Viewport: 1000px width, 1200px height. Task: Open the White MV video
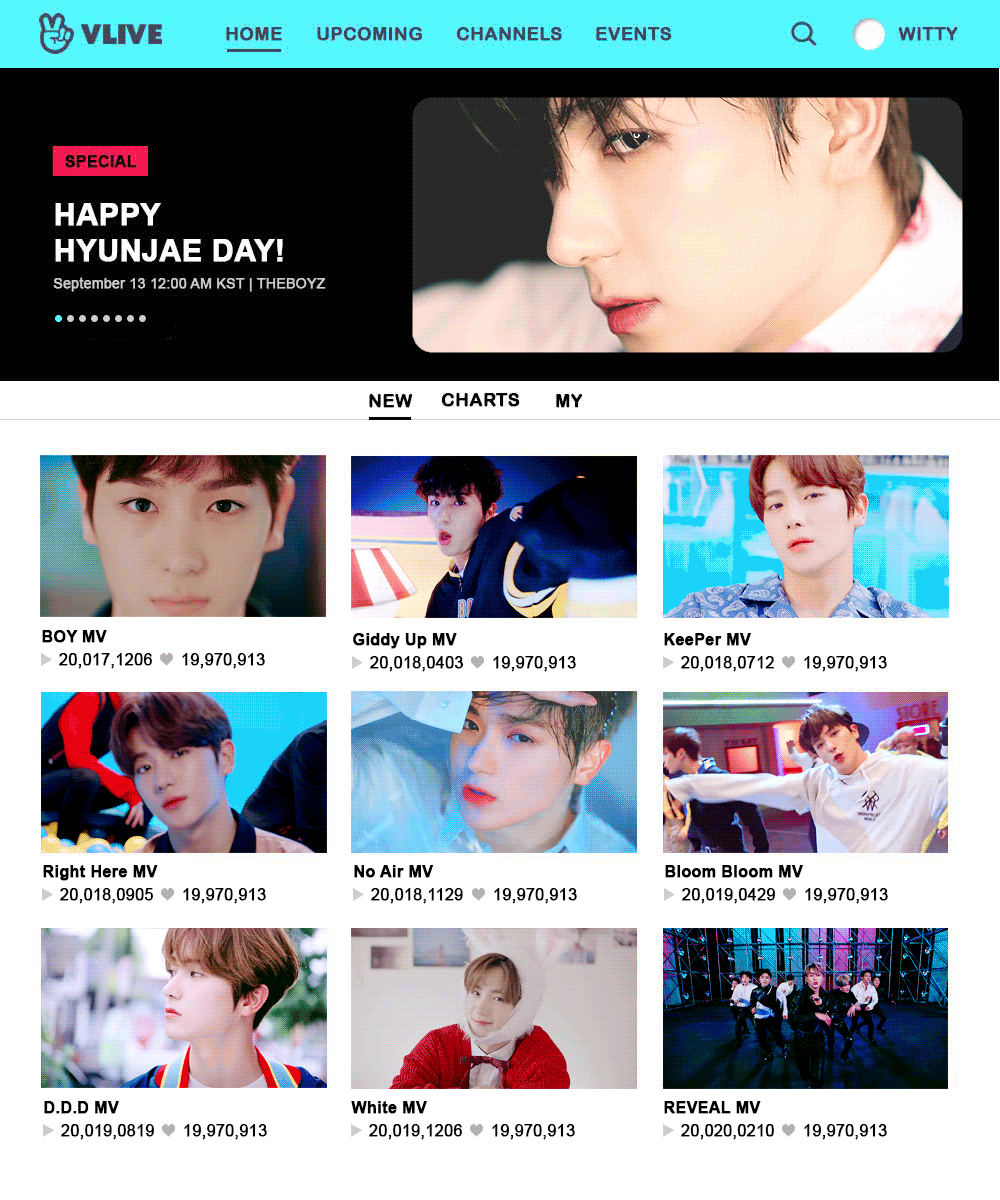point(494,1008)
